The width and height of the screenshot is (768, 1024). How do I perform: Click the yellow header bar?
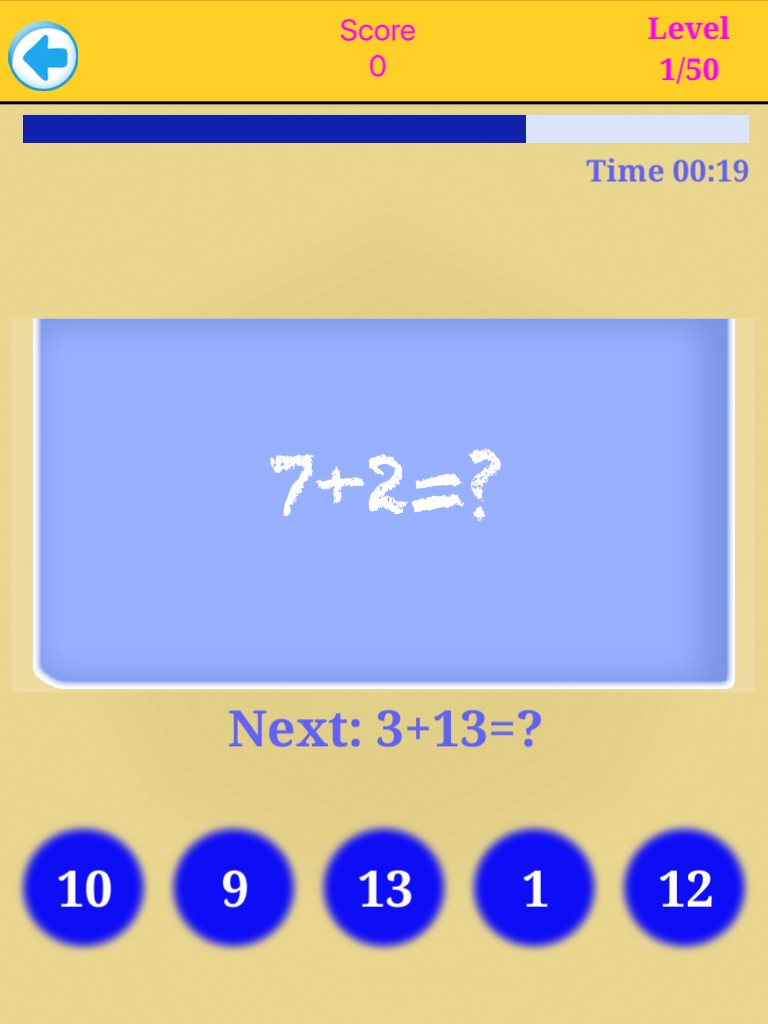pyautogui.click(x=200, y=48)
